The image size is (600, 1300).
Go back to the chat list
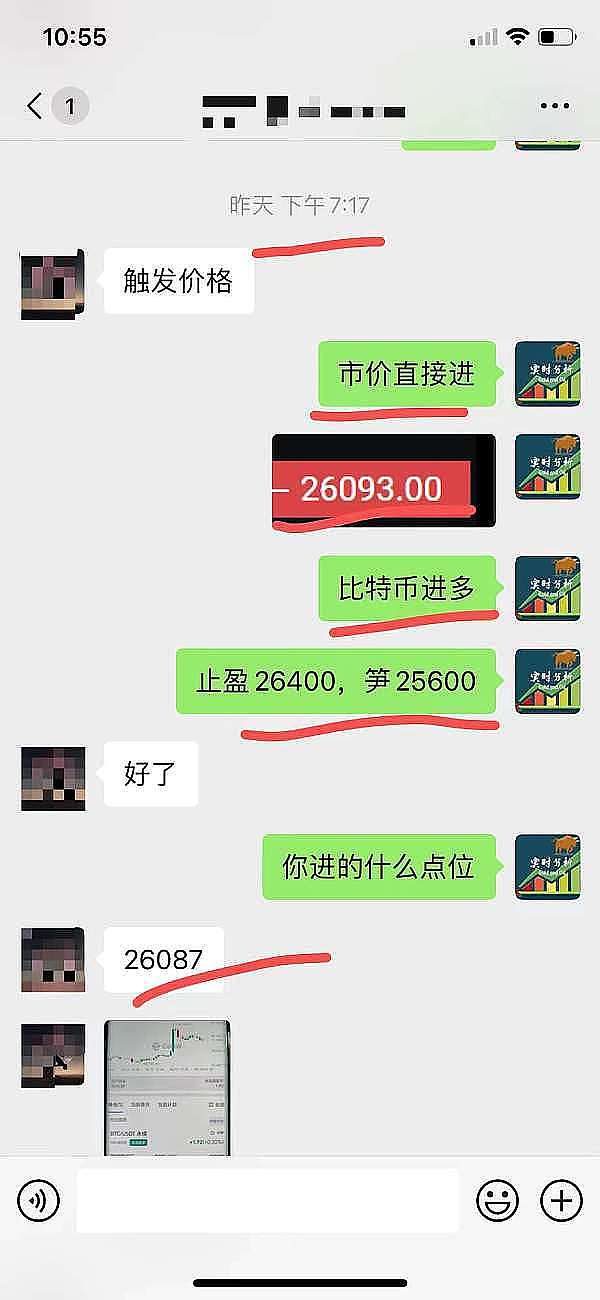[x=36, y=106]
